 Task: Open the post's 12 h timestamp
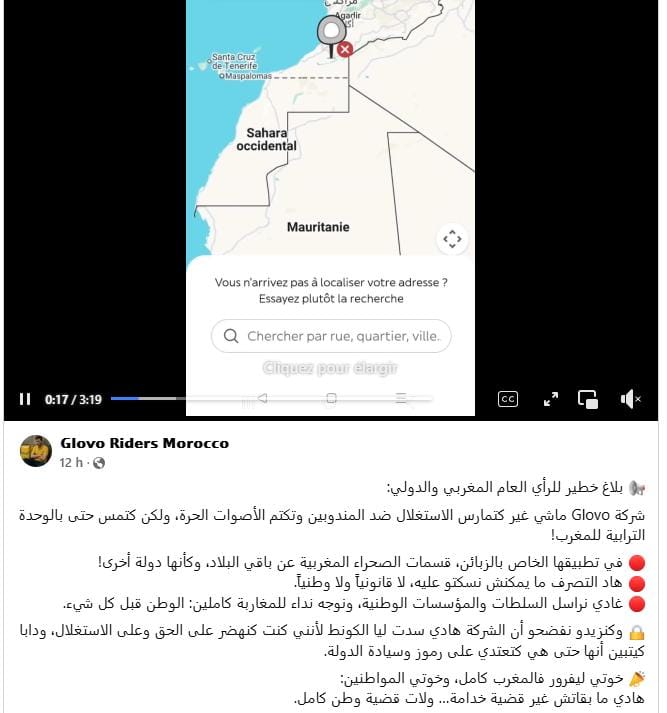point(71,463)
